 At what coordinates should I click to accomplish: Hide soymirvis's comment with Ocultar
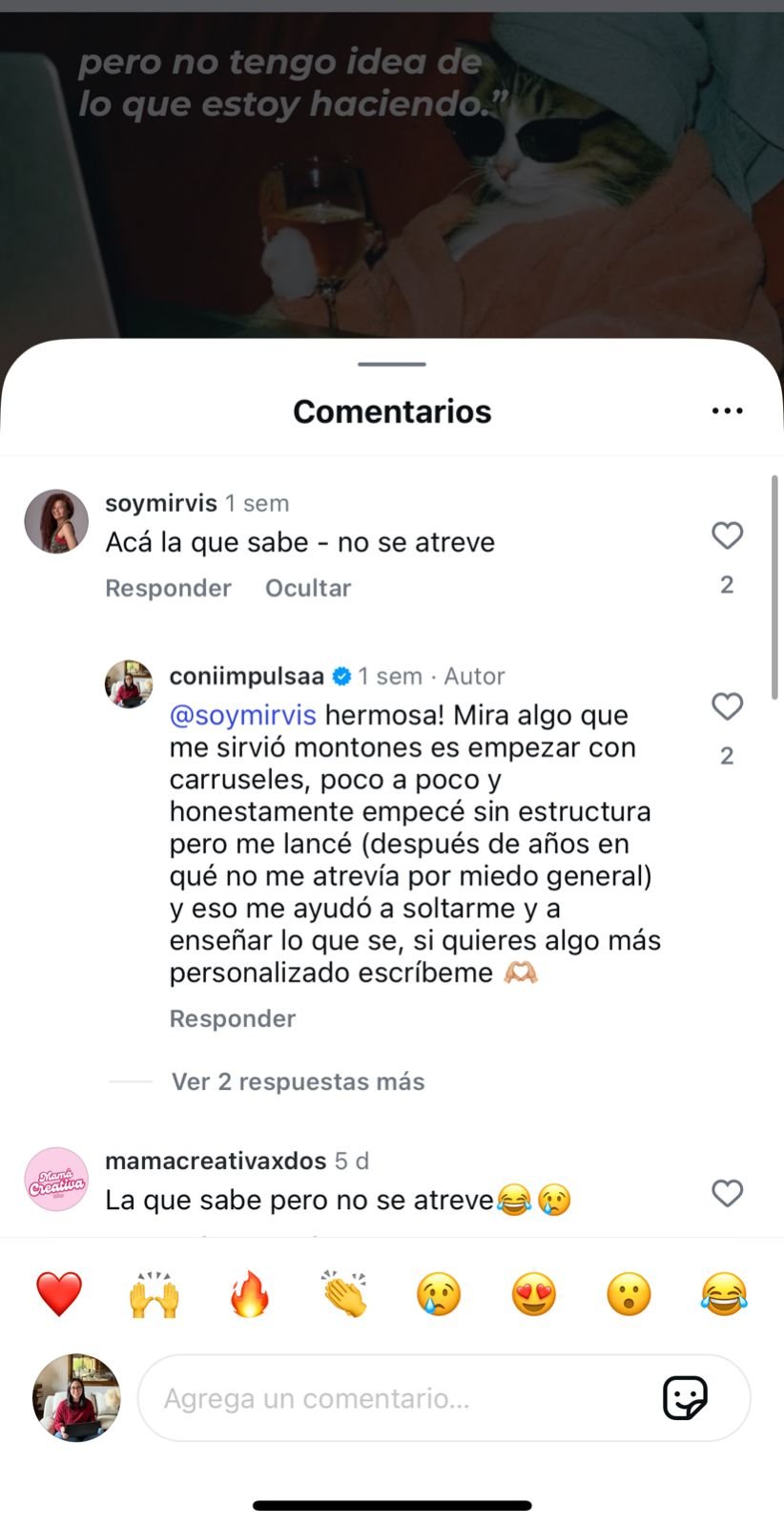pos(307,588)
